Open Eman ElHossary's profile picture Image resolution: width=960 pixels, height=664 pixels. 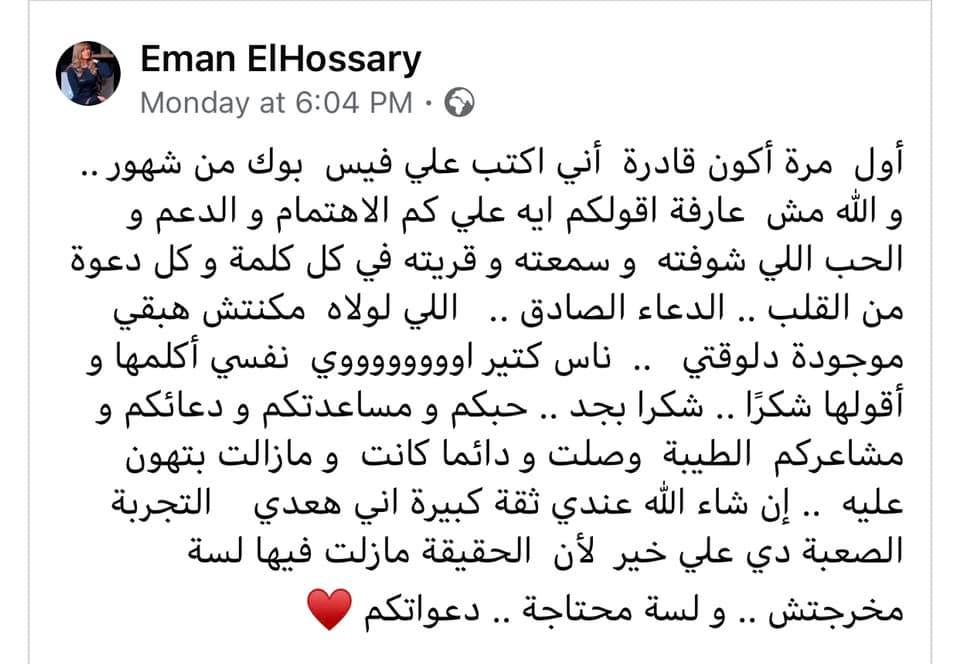[x=88, y=74]
